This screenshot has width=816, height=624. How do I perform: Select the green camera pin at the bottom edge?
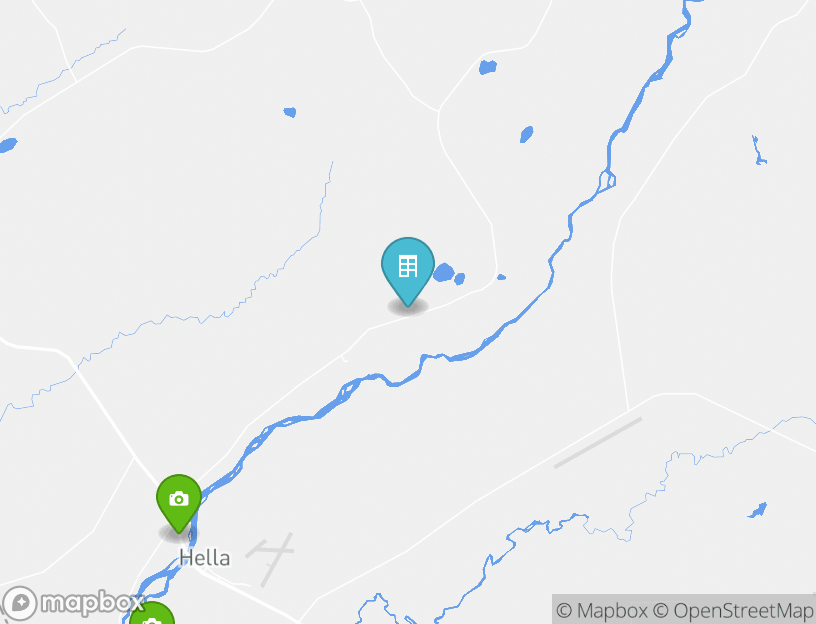point(152,615)
